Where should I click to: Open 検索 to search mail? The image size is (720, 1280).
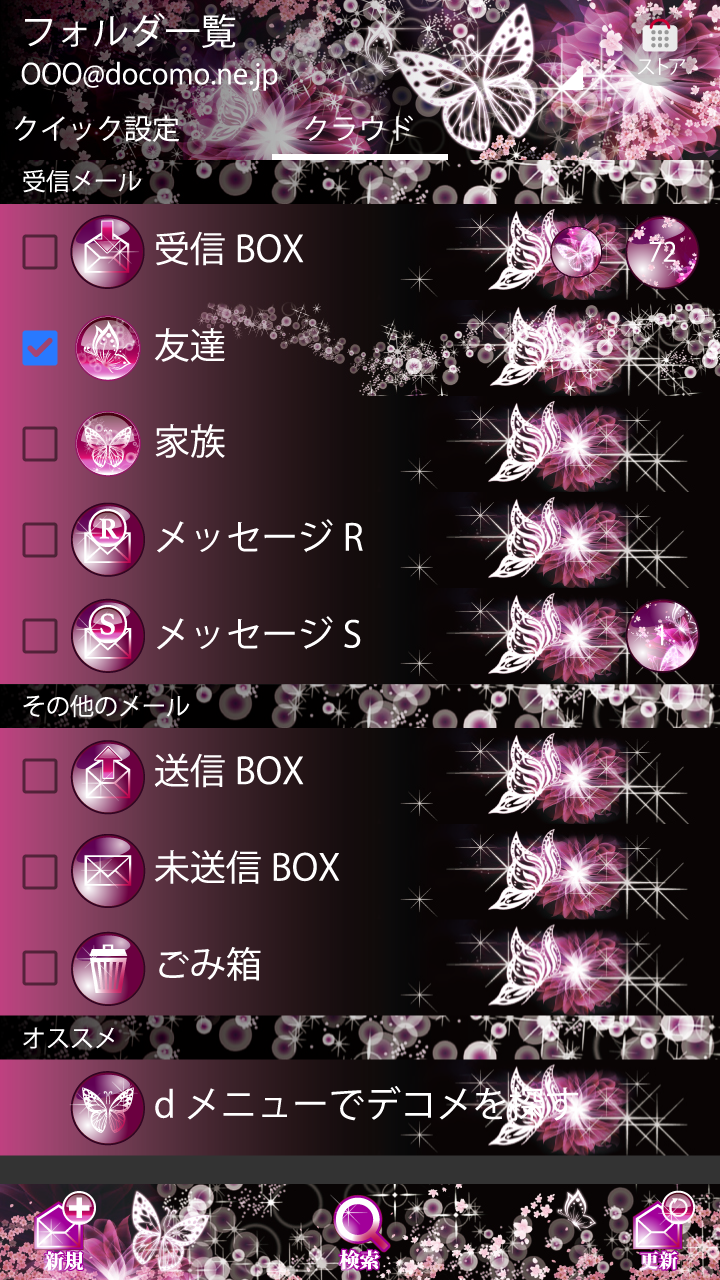[x=359, y=1232]
